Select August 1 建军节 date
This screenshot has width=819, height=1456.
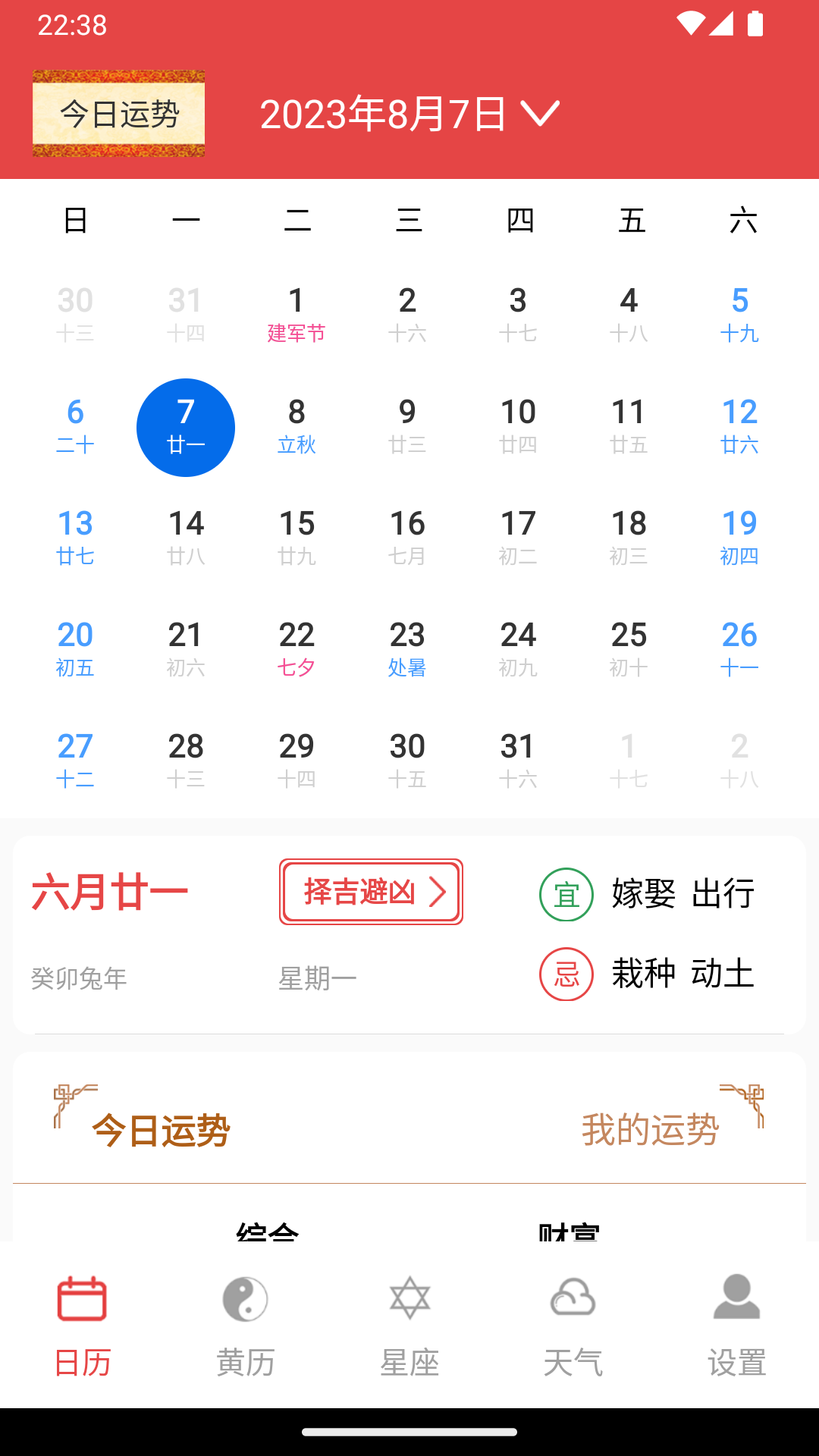click(x=297, y=313)
